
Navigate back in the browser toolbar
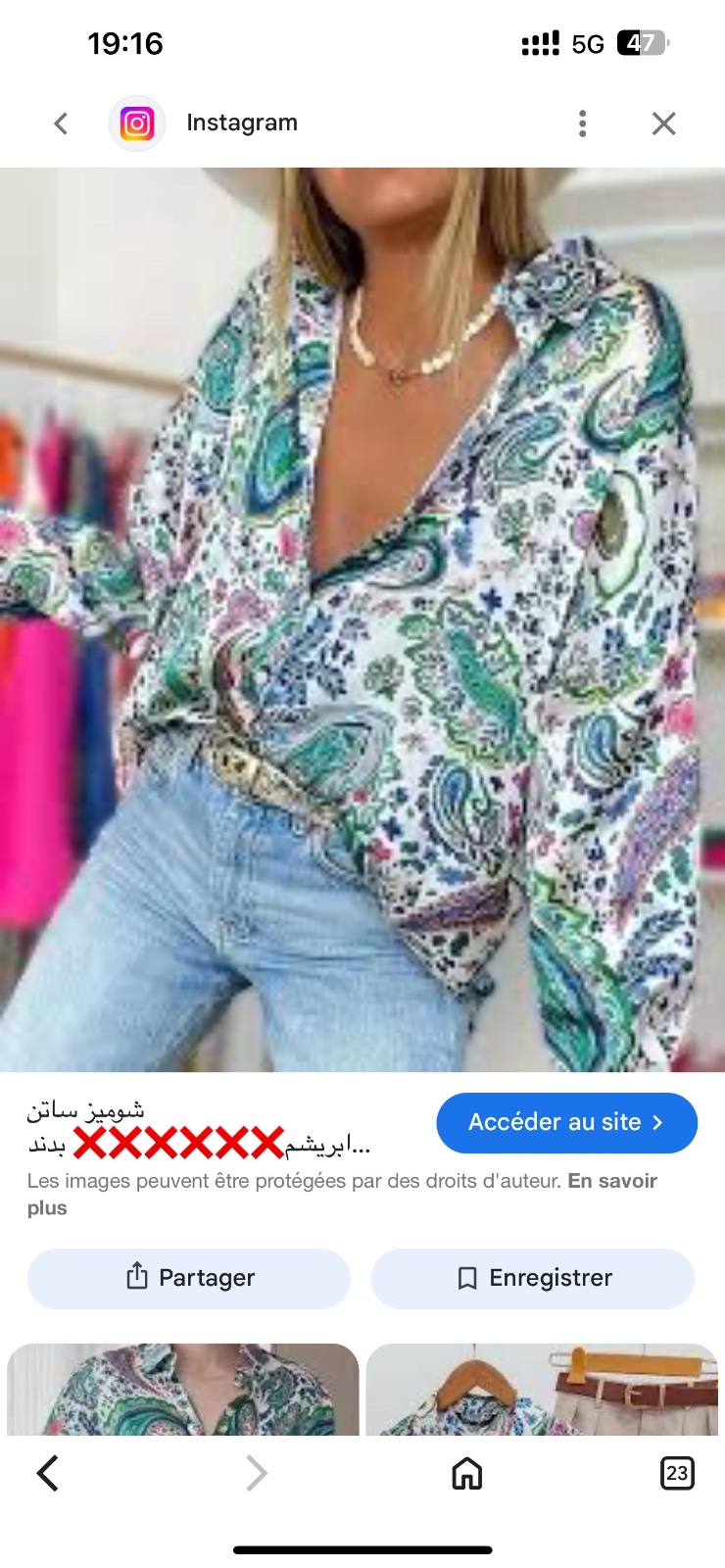click(x=48, y=1473)
